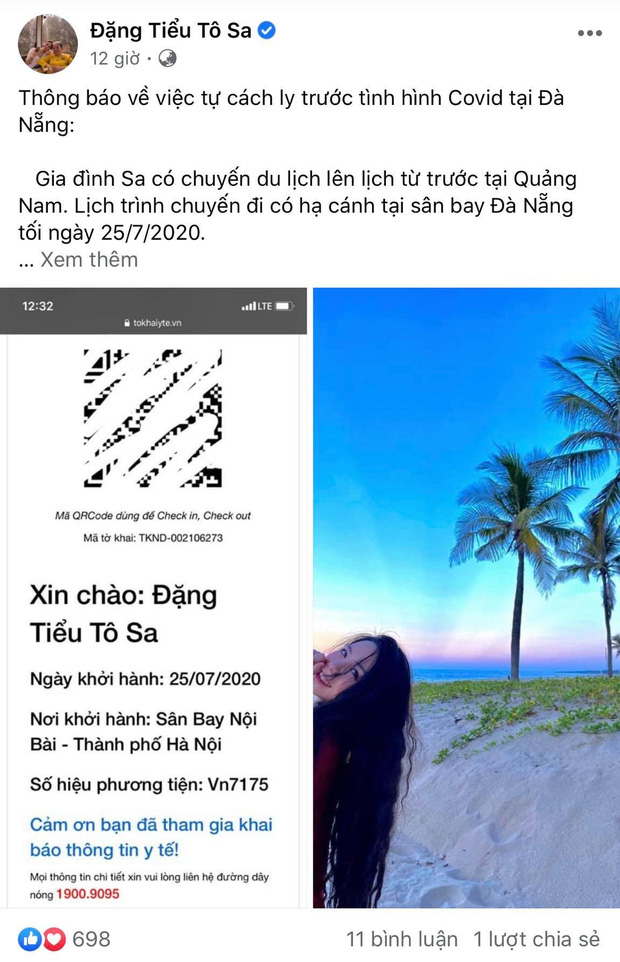The width and height of the screenshot is (620, 962).
Task: Open Đặng Tiểu Tô Sa's profile picture
Action: coord(47,44)
